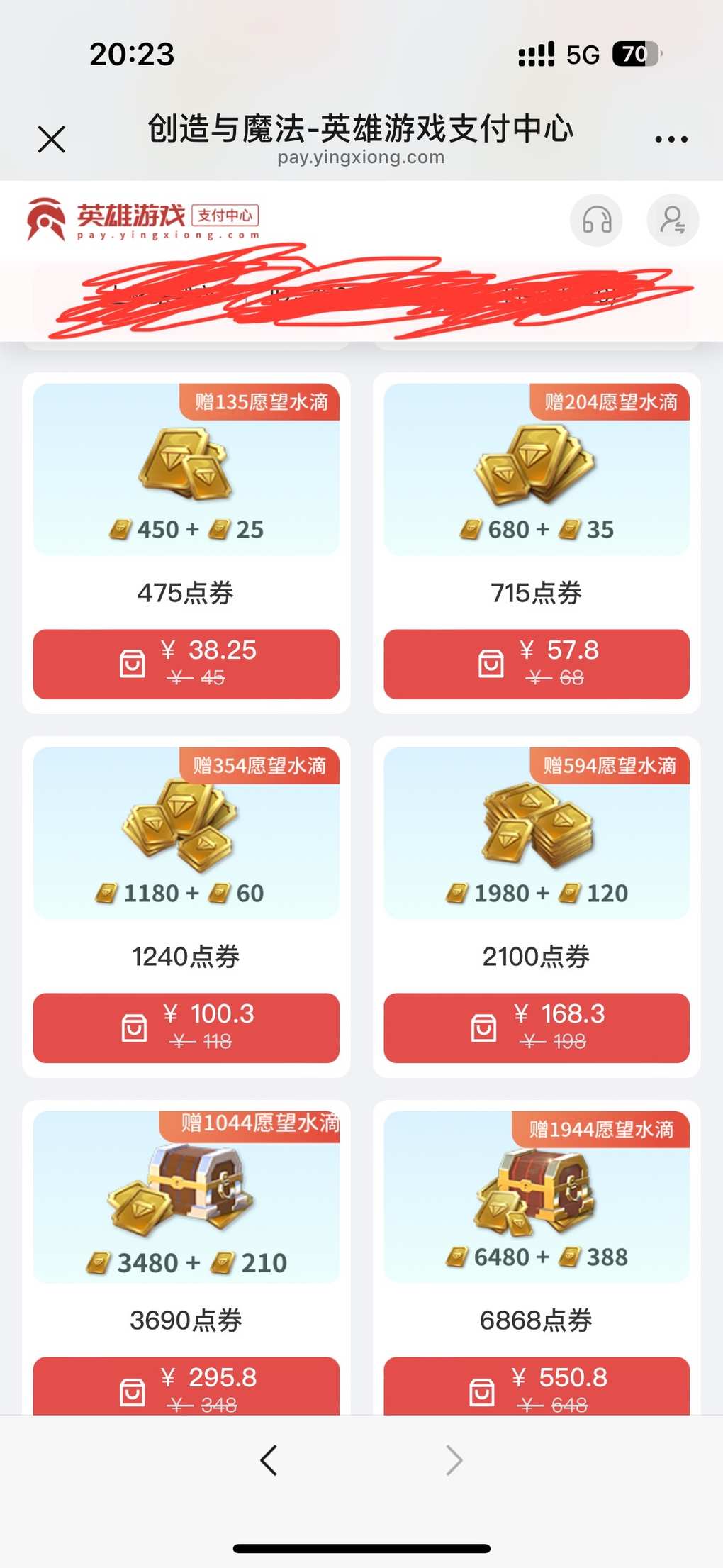This screenshot has width=723, height=1568.
Task: Switch account with the profile icon
Action: 673,220
